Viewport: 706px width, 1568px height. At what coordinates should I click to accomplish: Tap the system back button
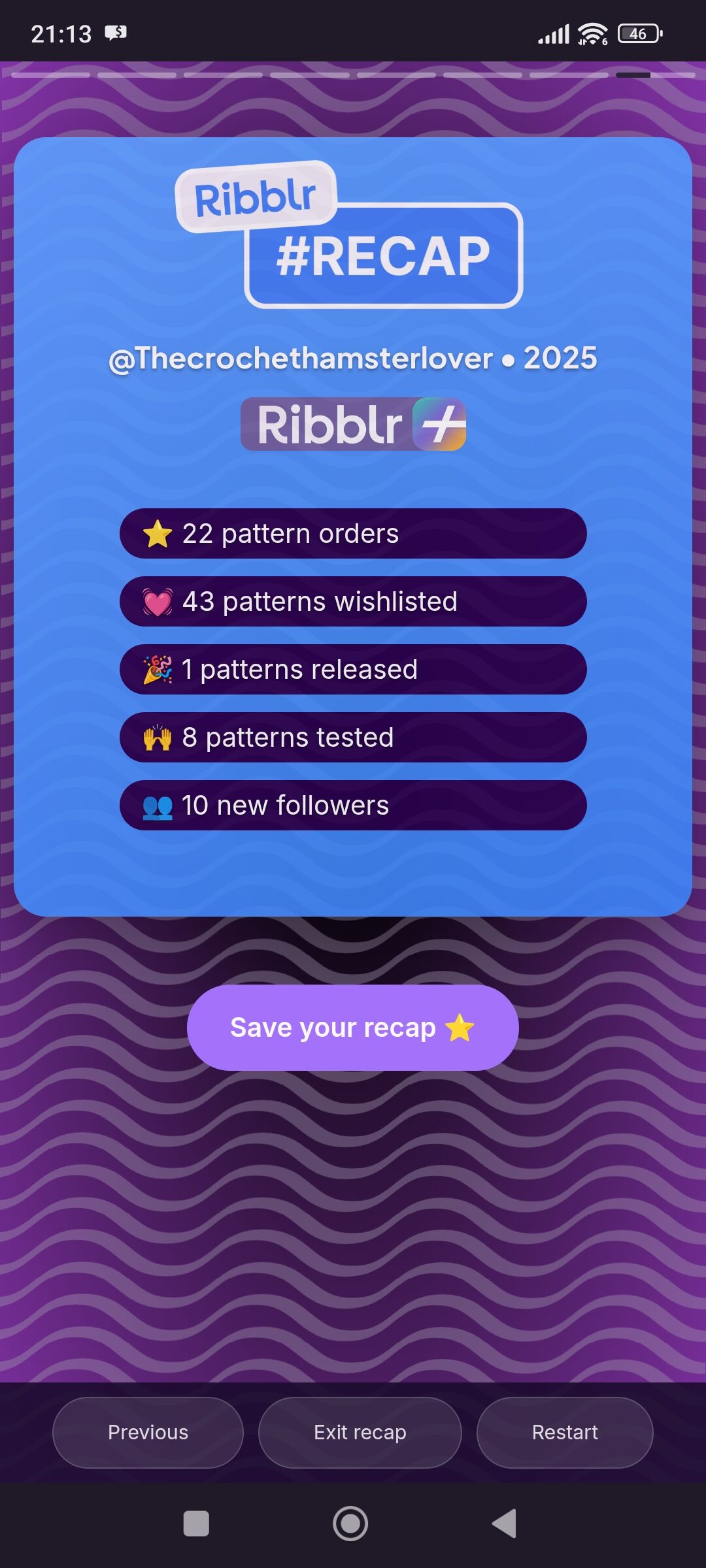[x=505, y=1524]
